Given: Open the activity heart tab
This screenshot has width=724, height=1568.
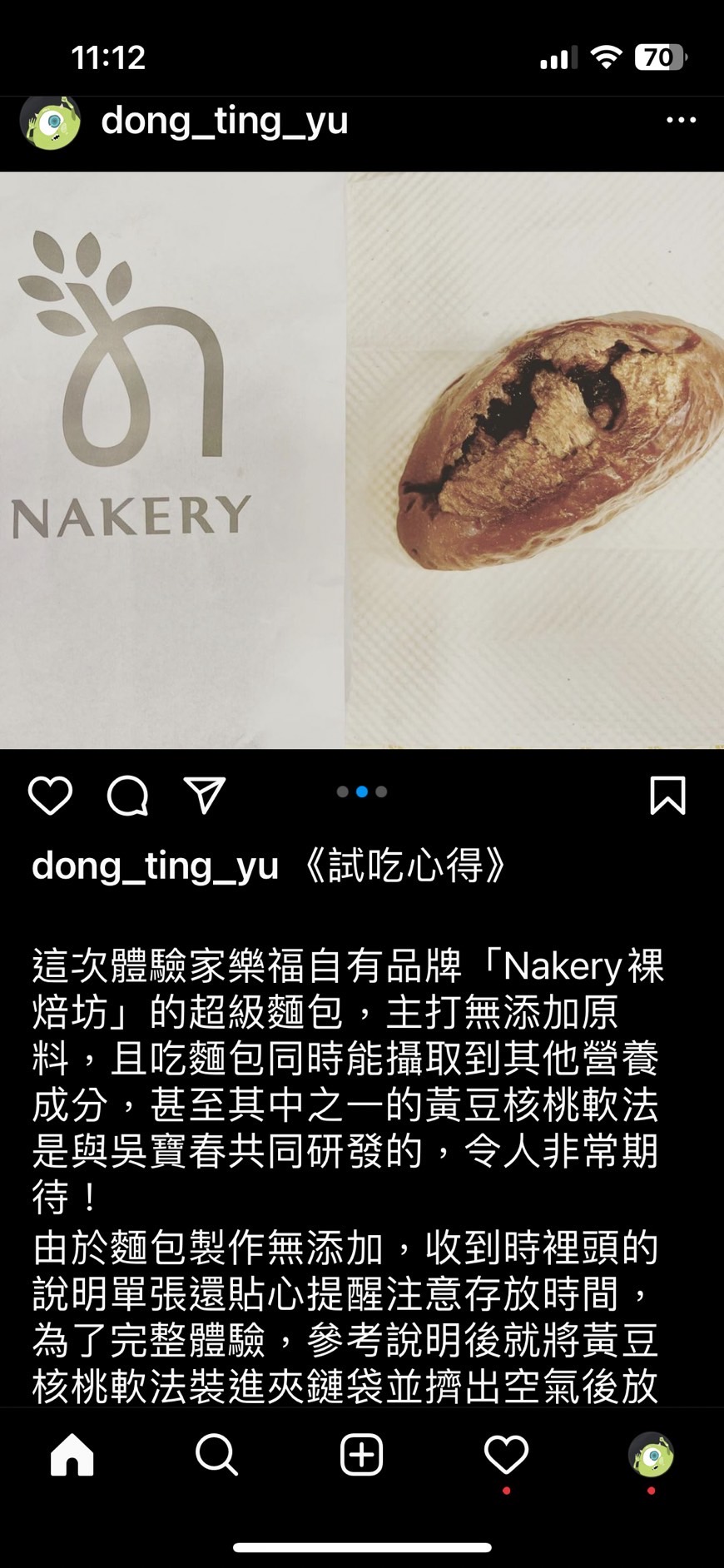Looking at the screenshot, I should 506,1455.
